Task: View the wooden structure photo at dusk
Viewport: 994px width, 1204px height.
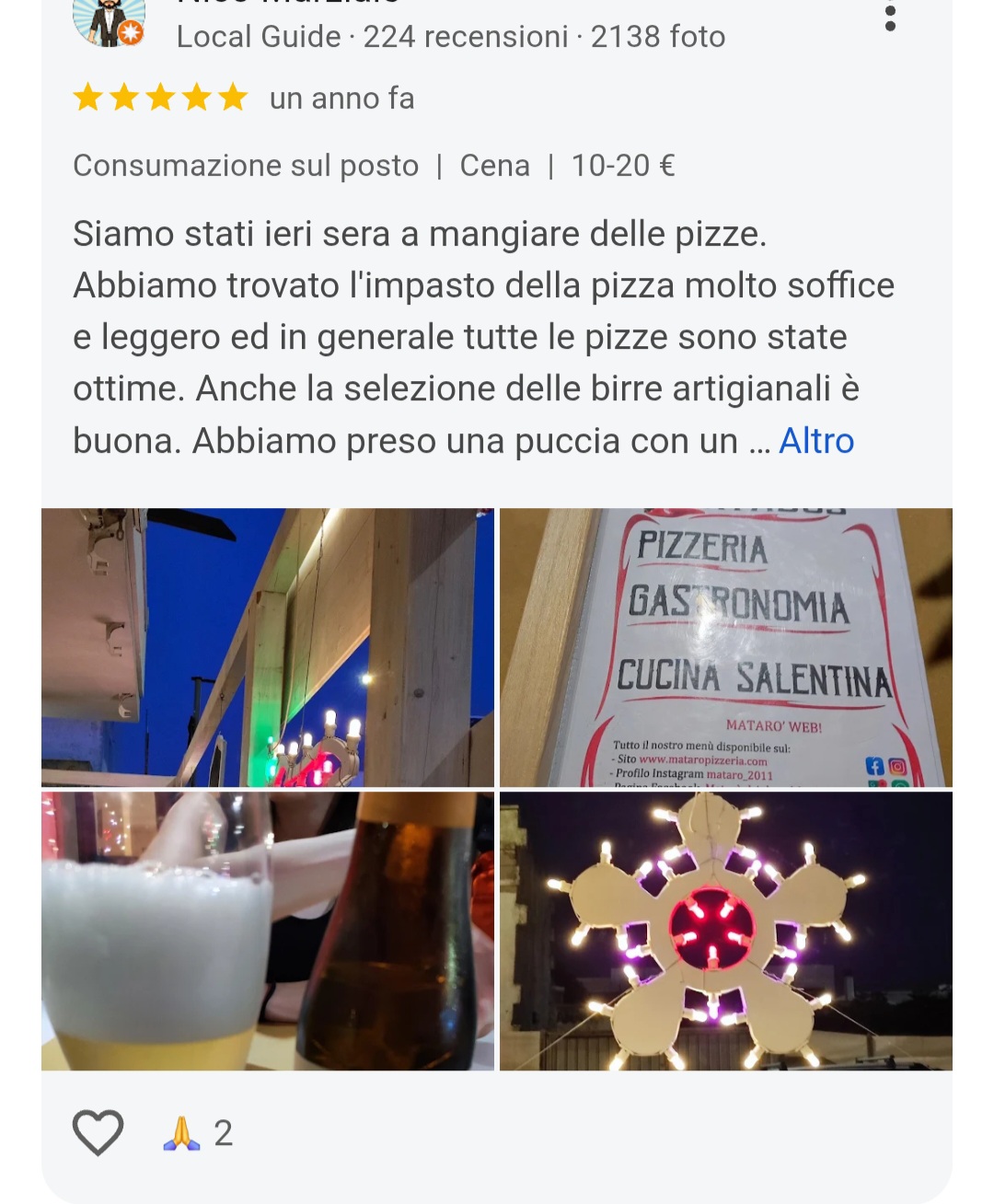Action: [x=268, y=647]
